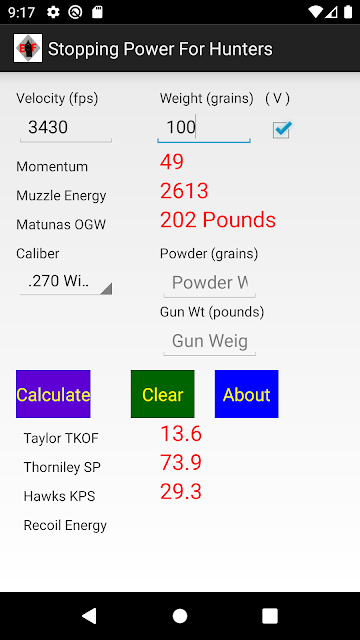The image size is (360, 640).
Task: Return to home screen via home button
Action: pos(180,616)
